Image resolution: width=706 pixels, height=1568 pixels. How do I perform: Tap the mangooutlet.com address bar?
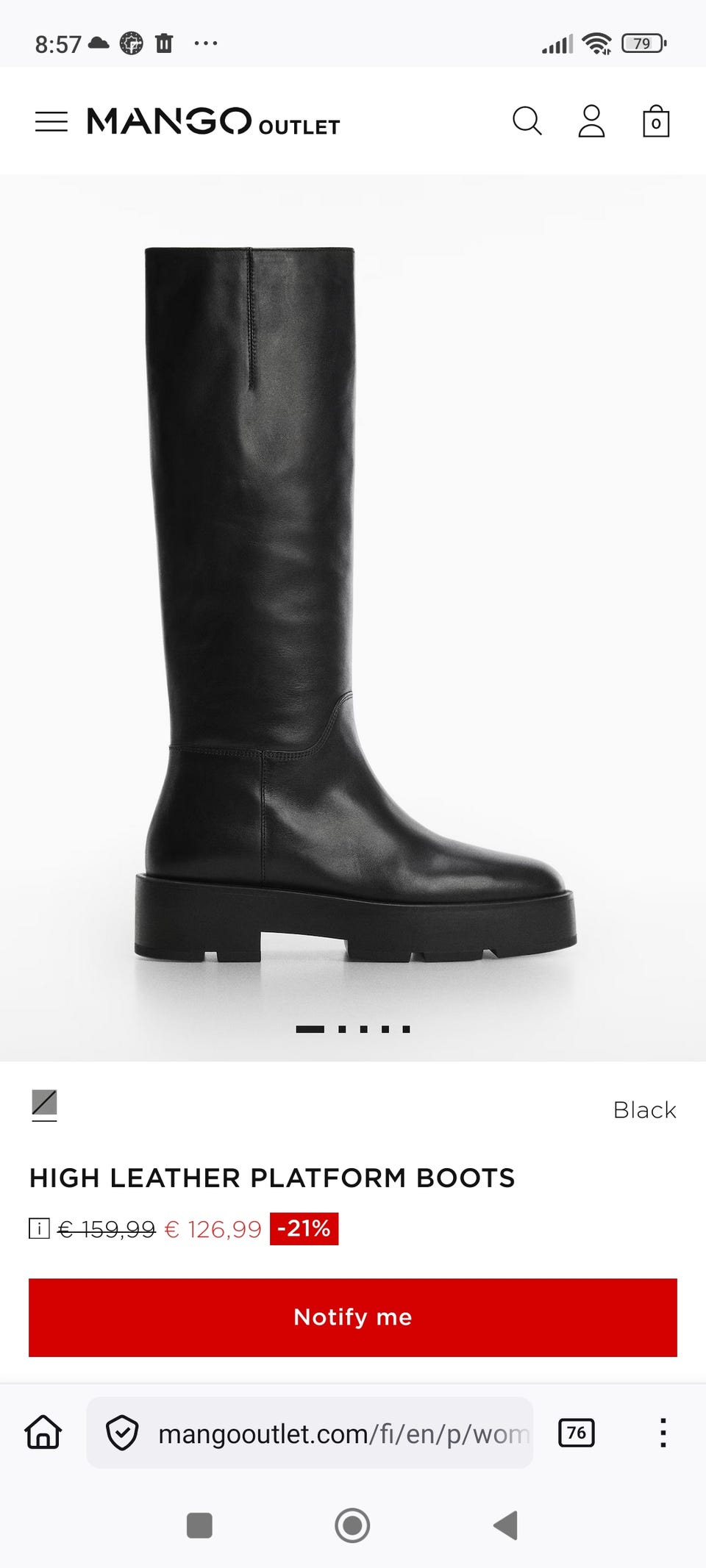click(310, 1433)
